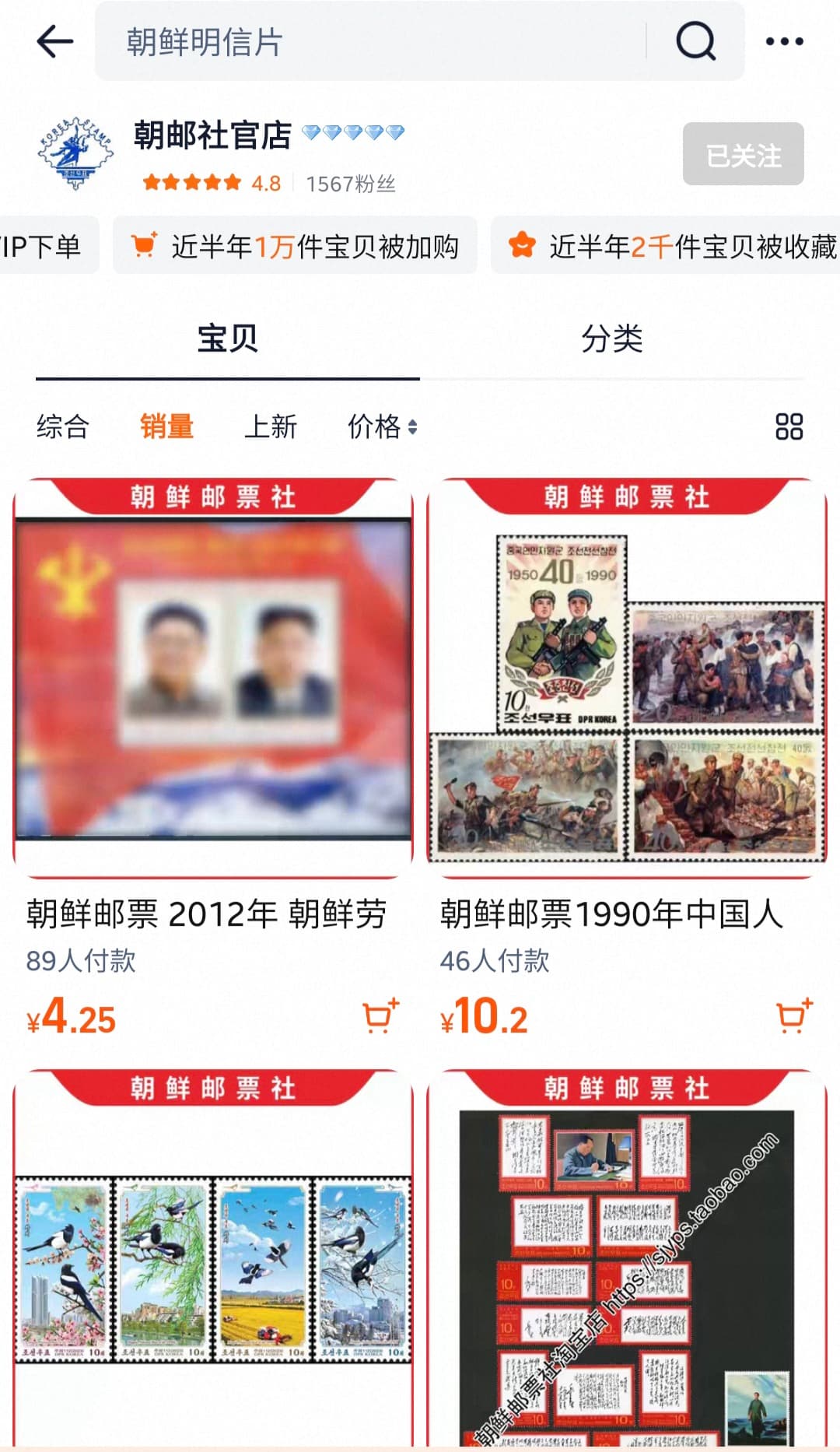Toggle the grid layout view icon

pyautogui.click(x=789, y=426)
